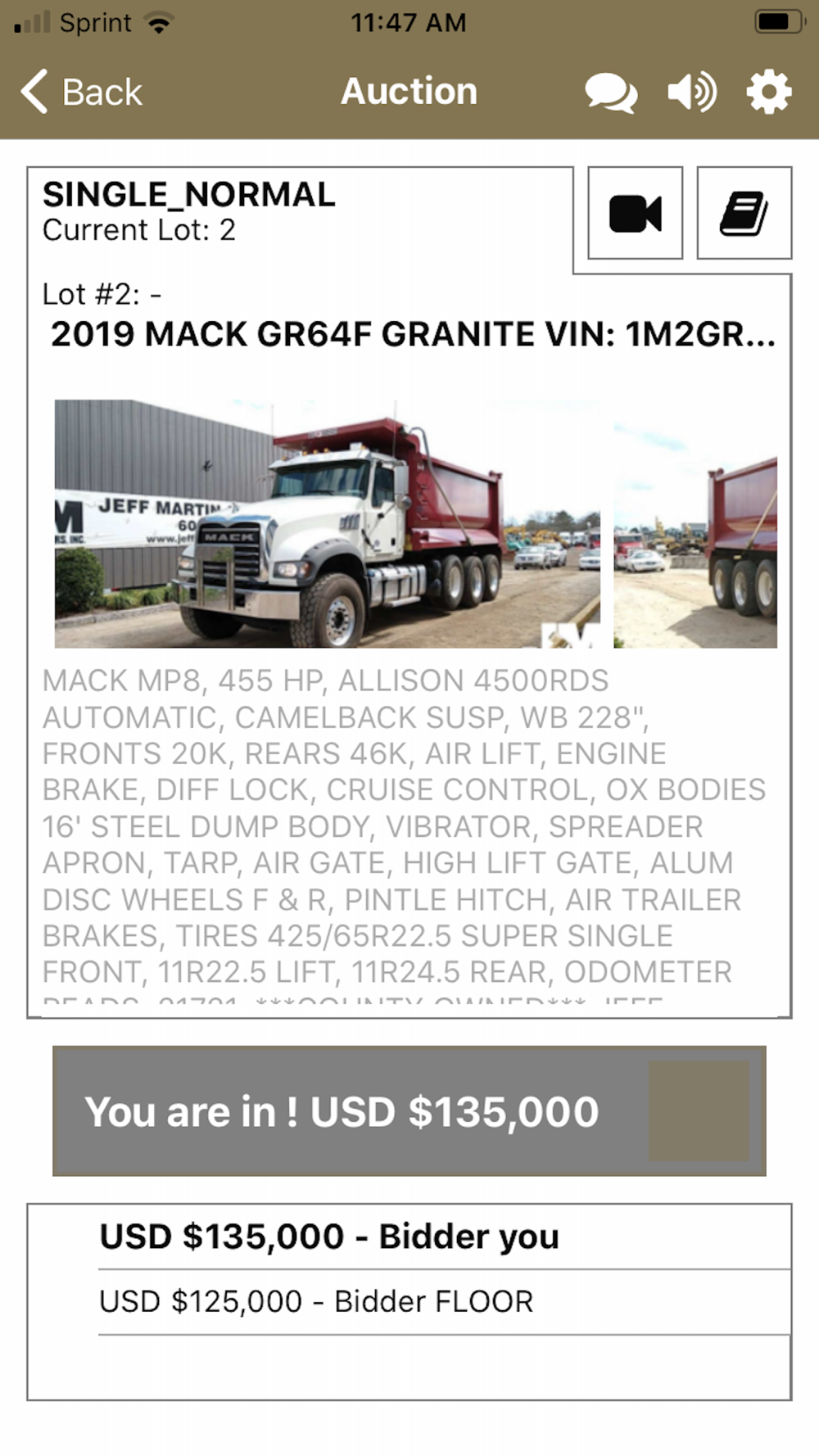Go back using the Back button
819x1456 pixels.
tap(81, 92)
